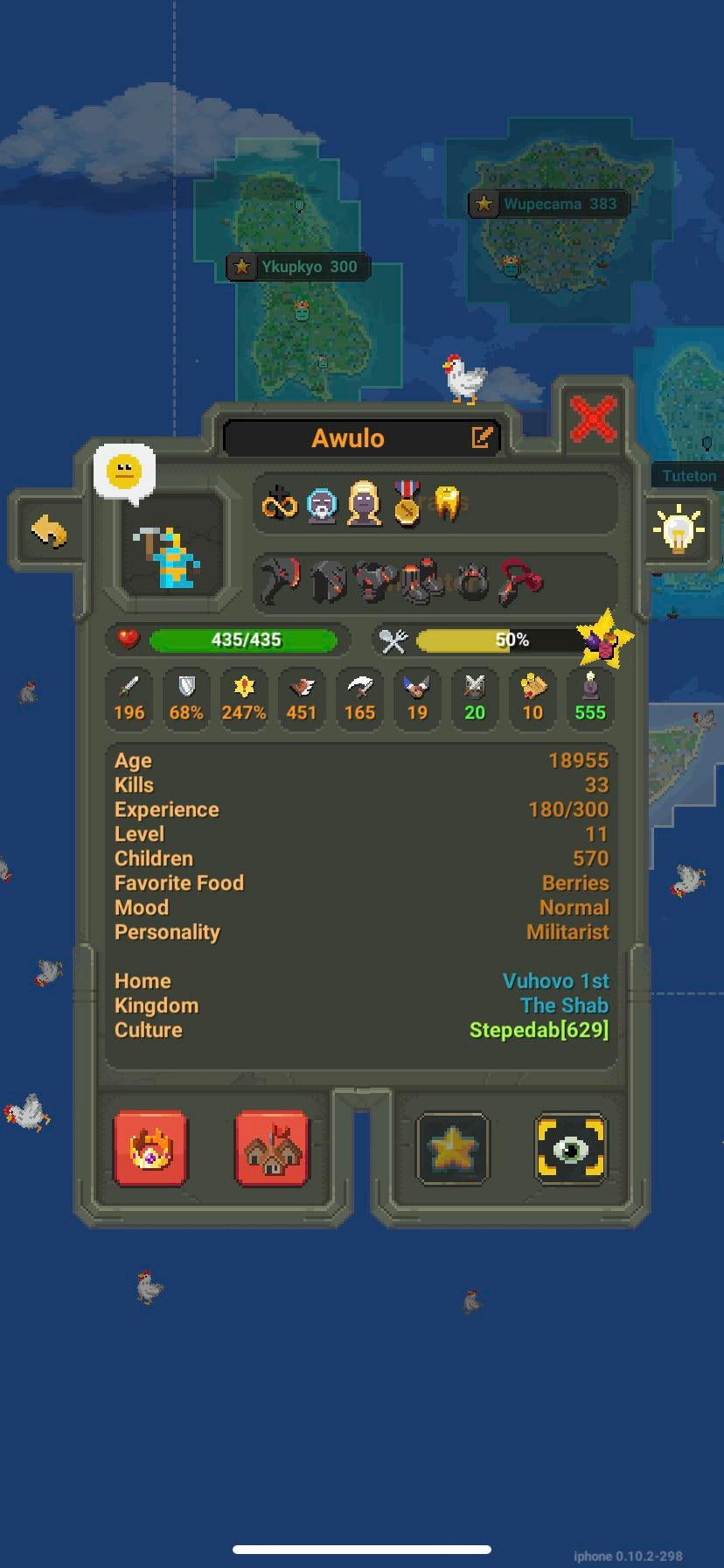Tap the light bulb hint button

click(679, 530)
